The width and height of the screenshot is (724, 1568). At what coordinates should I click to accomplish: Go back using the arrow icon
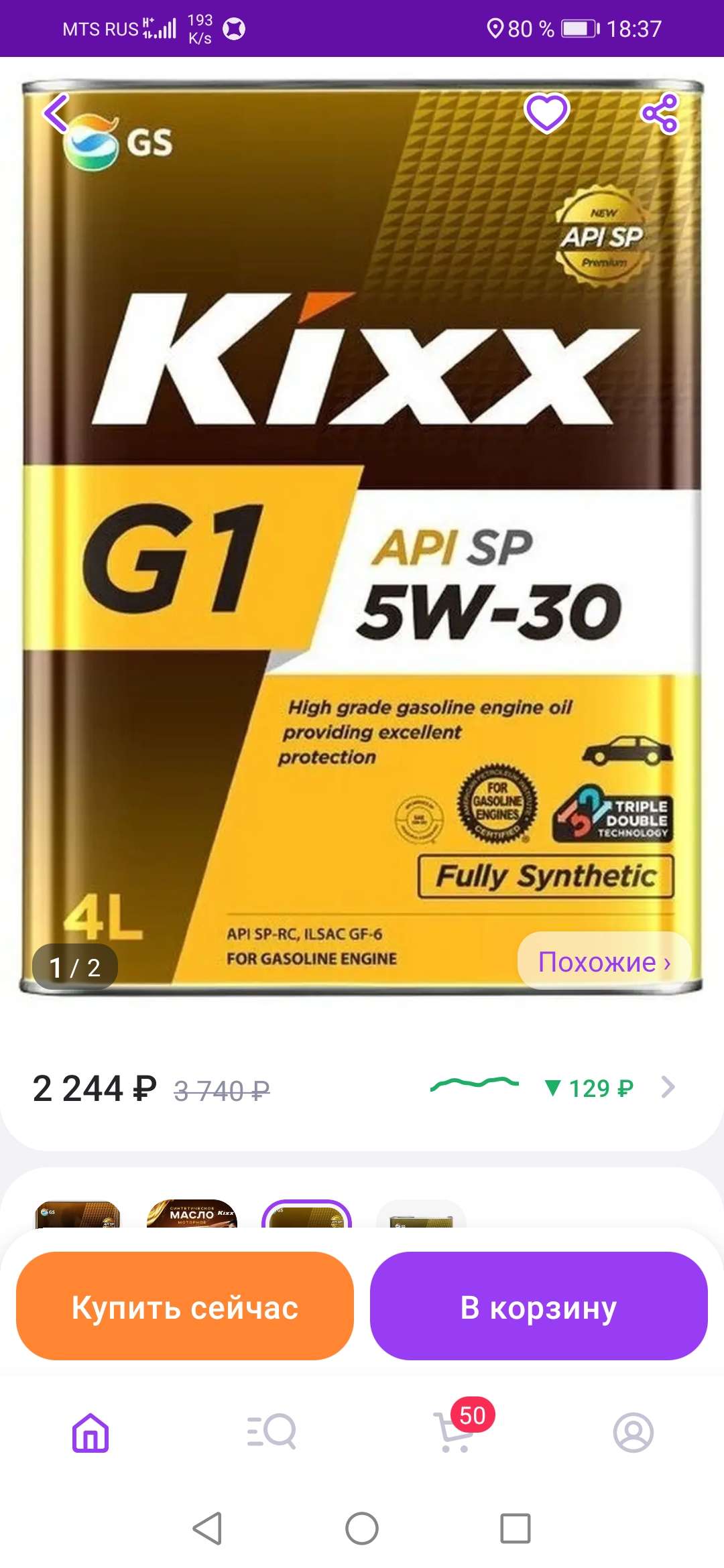pyautogui.click(x=56, y=113)
